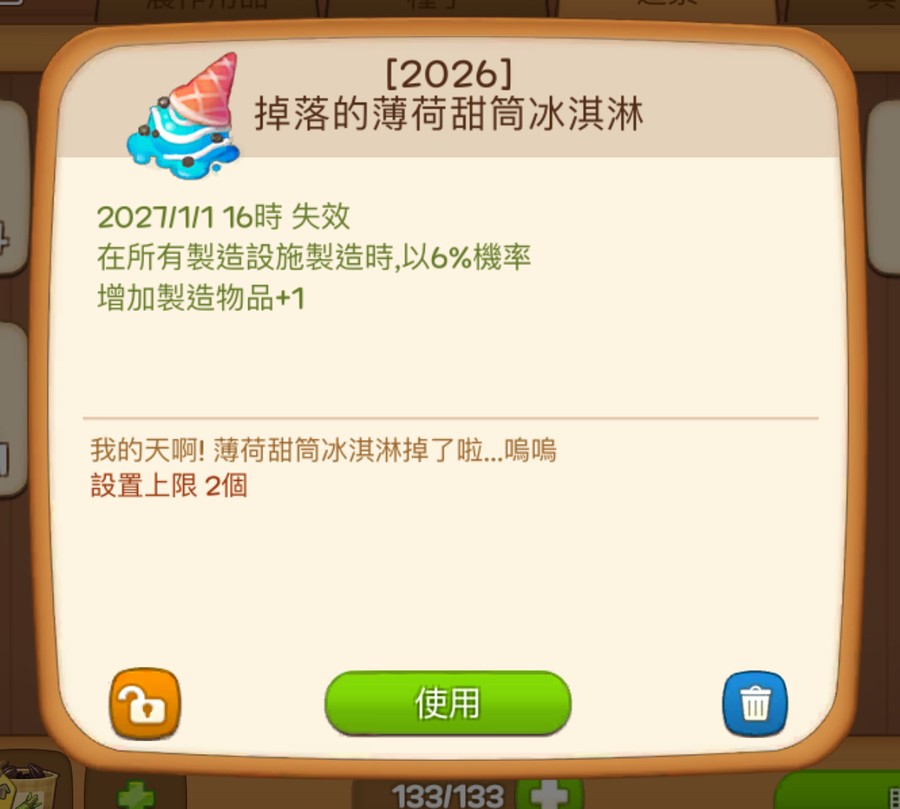This screenshot has width=900, height=809.
Task: Tap the green 使用 button
Action: point(447,703)
